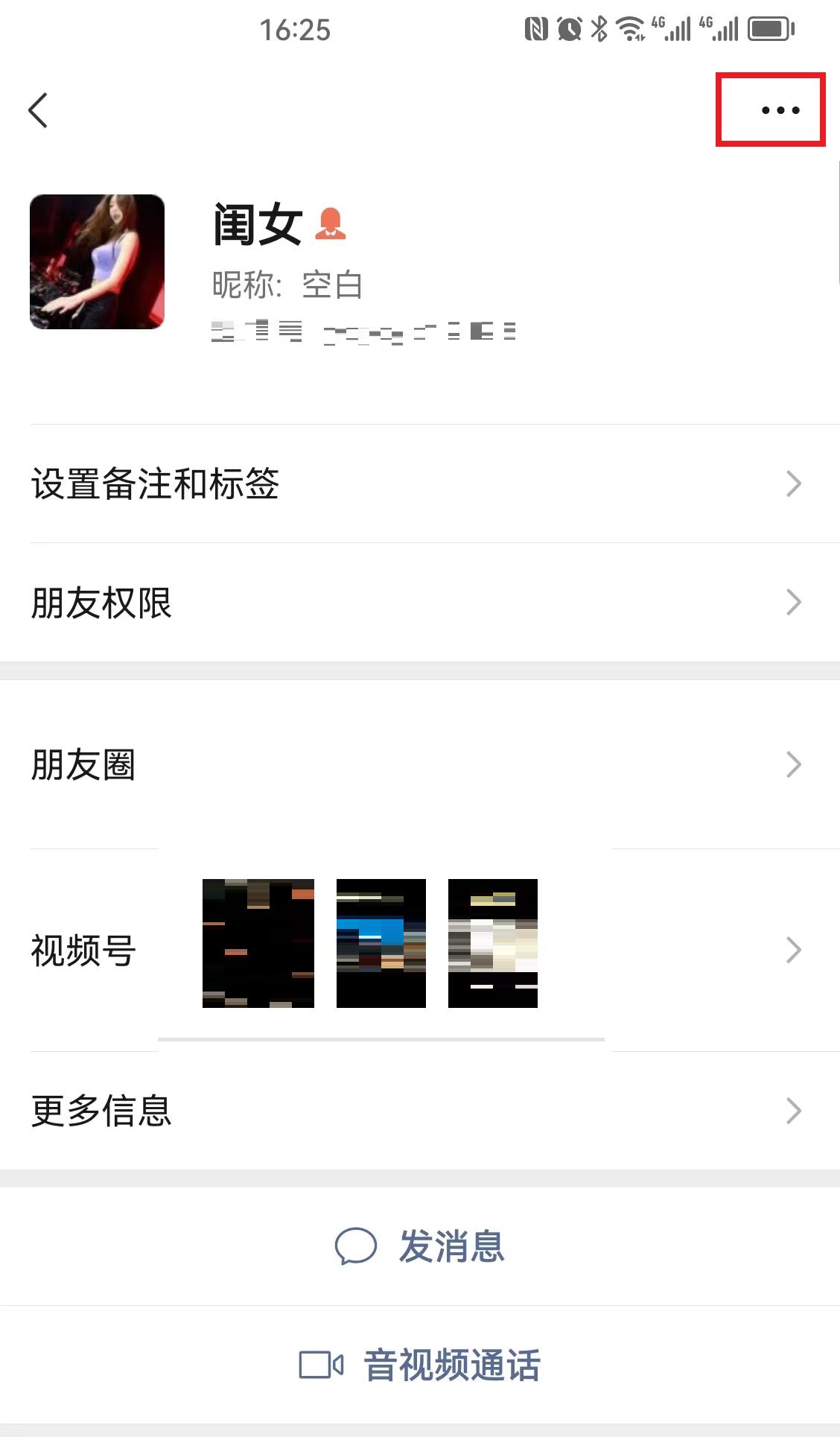Screen dimensions: 840x1437
Task: Open the more options menu
Action: coord(774,110)
